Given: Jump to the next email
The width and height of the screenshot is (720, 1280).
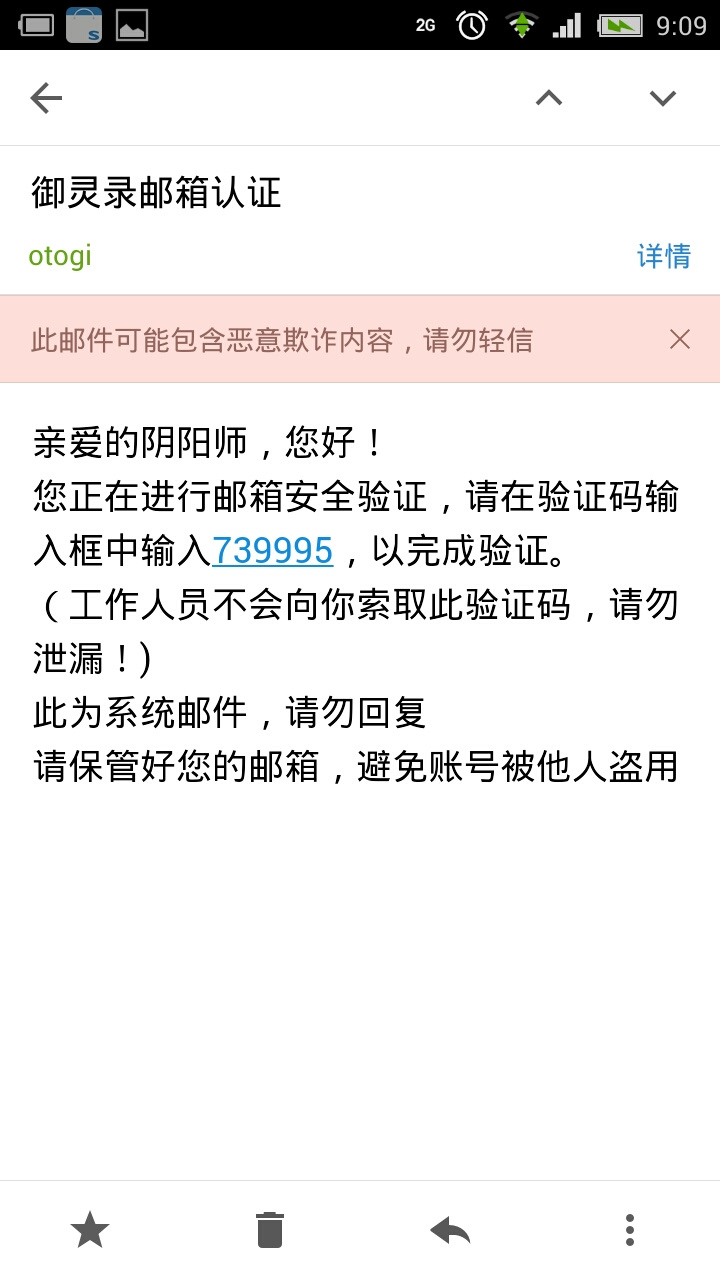Looking at the screenshot, I should (663, 98).
